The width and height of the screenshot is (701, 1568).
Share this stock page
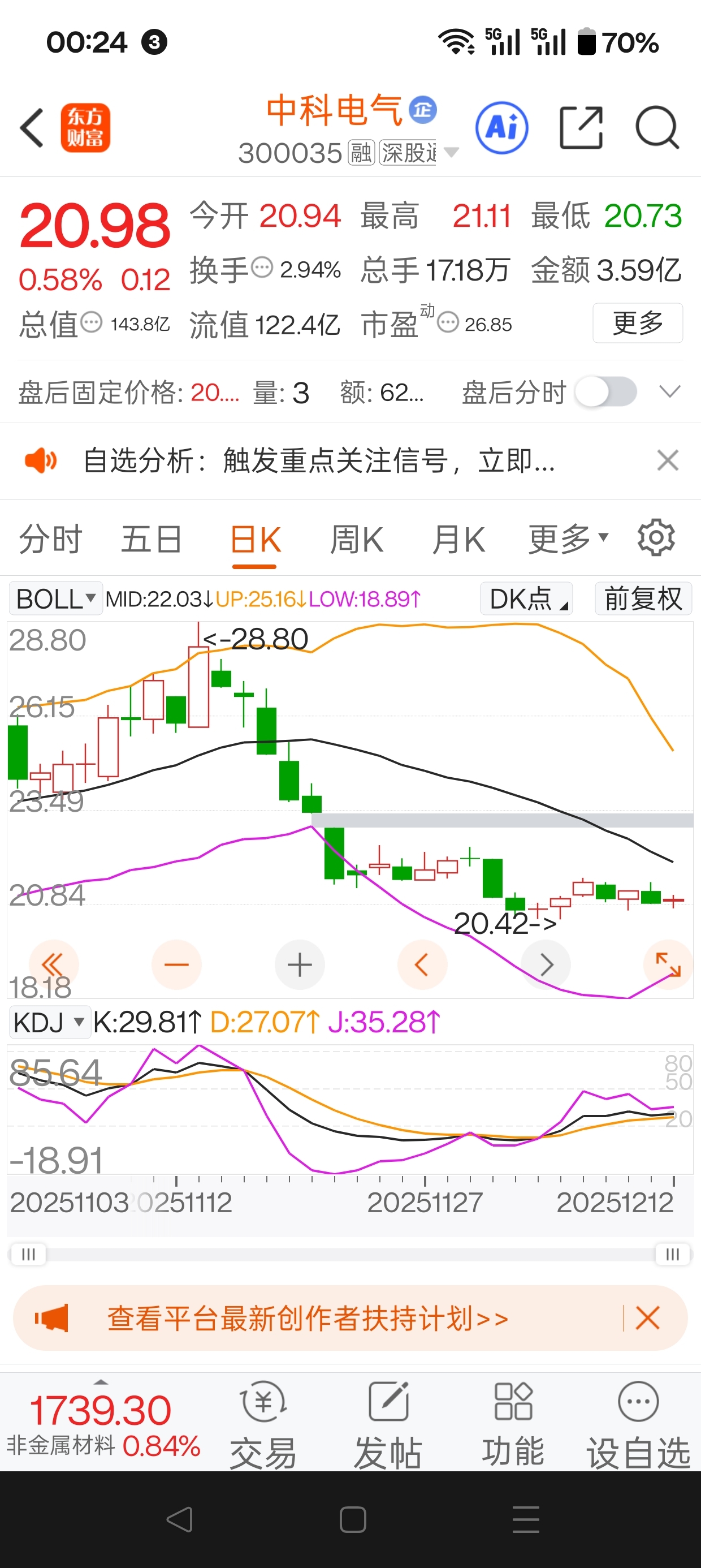pos(581,128)
